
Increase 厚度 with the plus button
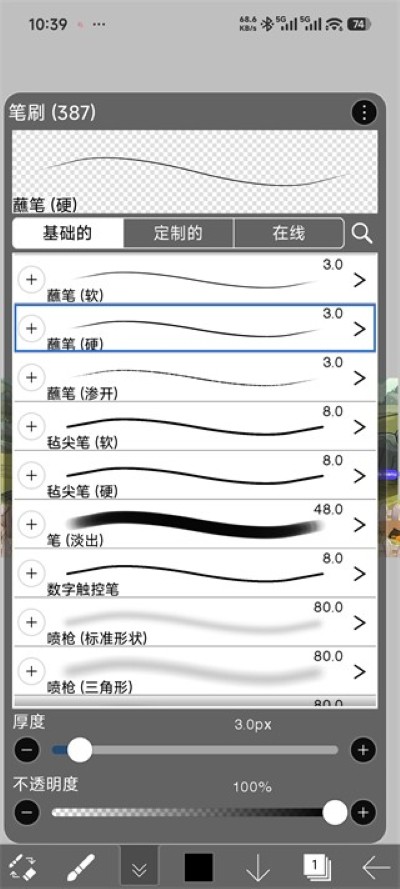(x=363, y=750)
